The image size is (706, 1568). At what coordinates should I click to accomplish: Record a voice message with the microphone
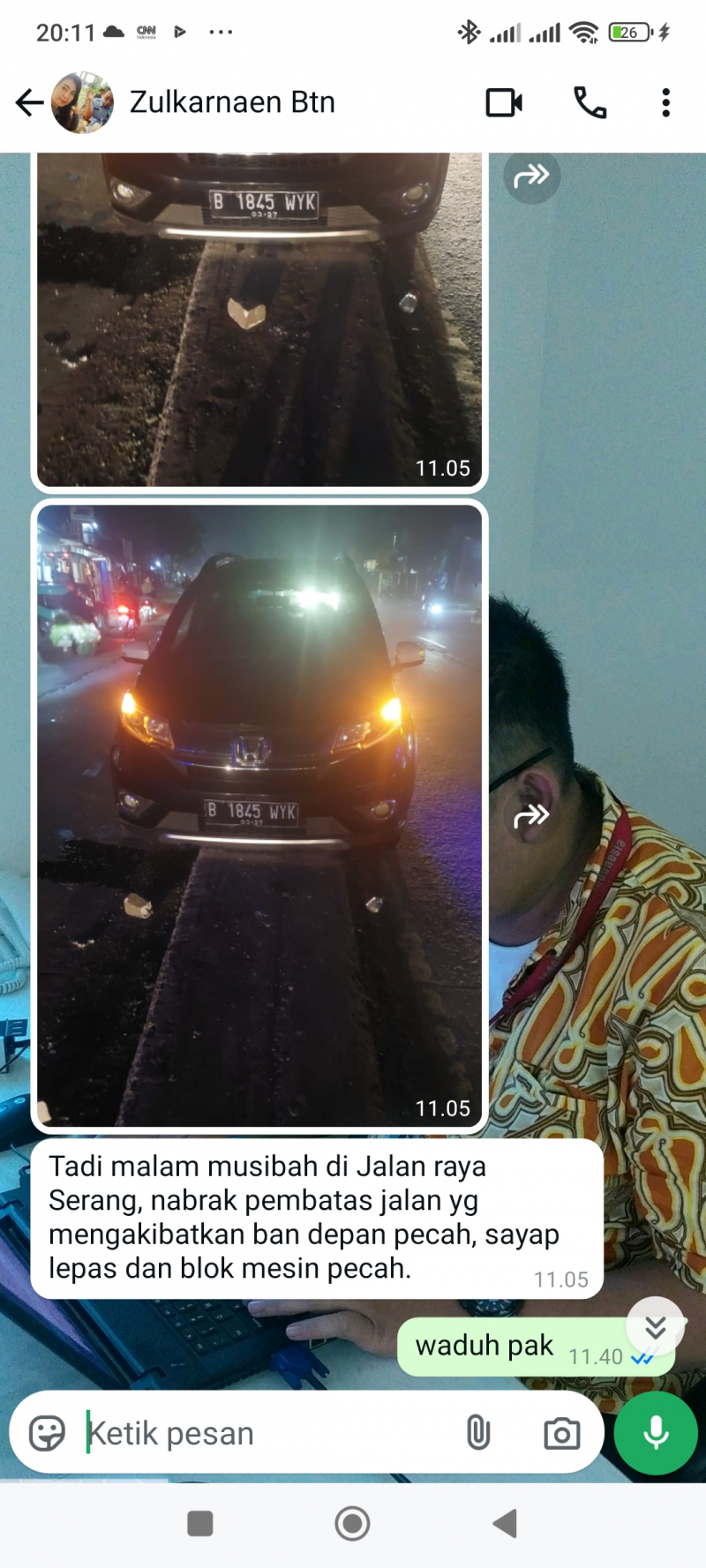(656, 1433)
